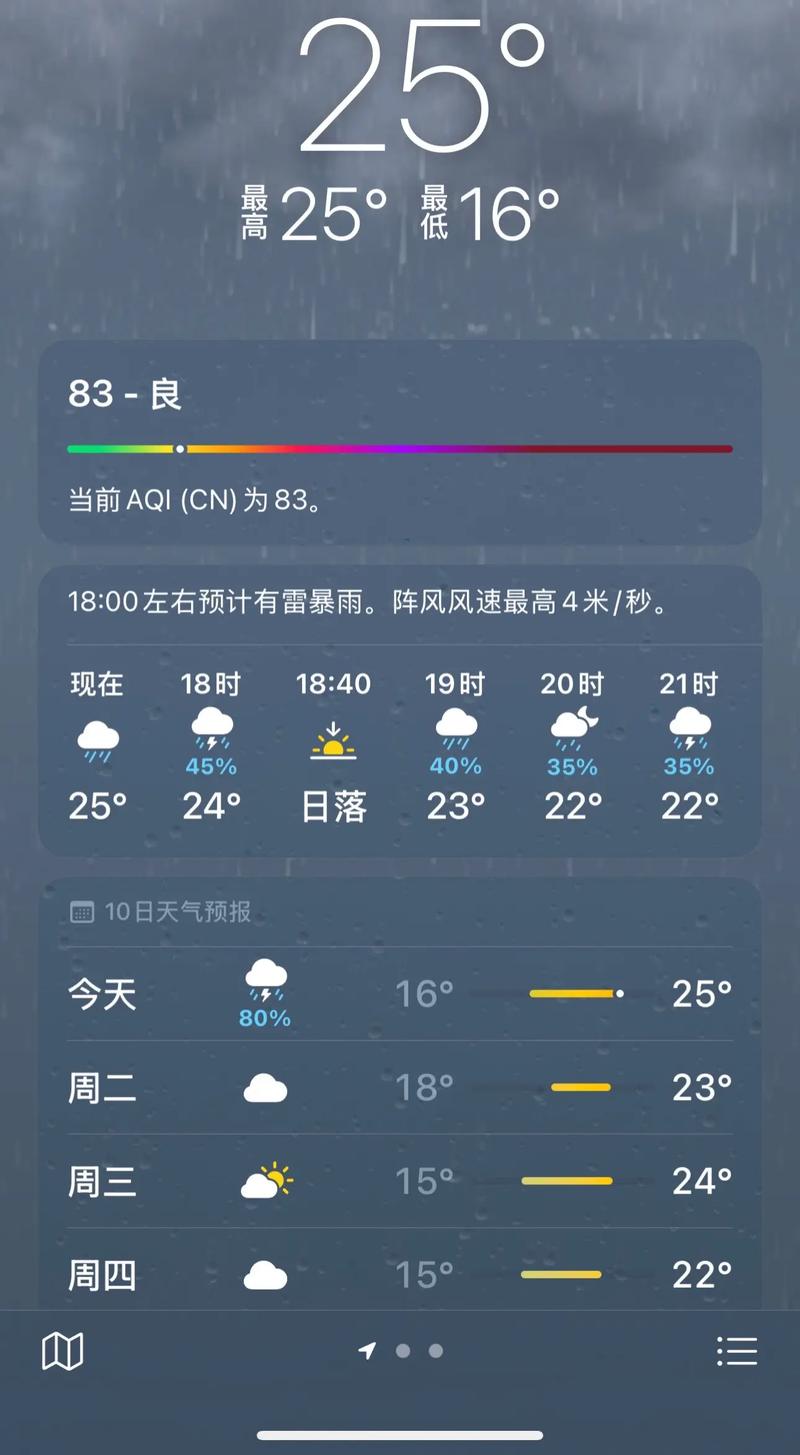The image size is (800, 1455).
Task: Tap the current location arrow indicator
Action: click(x=368, y=1350)
